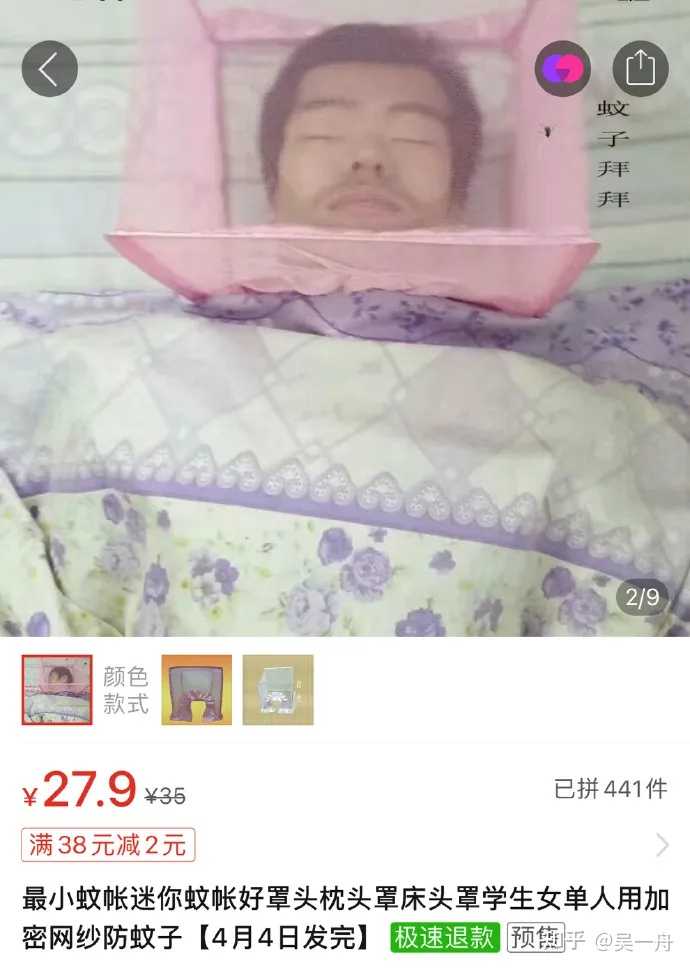Pick the white net style thumbnail
690x969 pixels.
278,690
